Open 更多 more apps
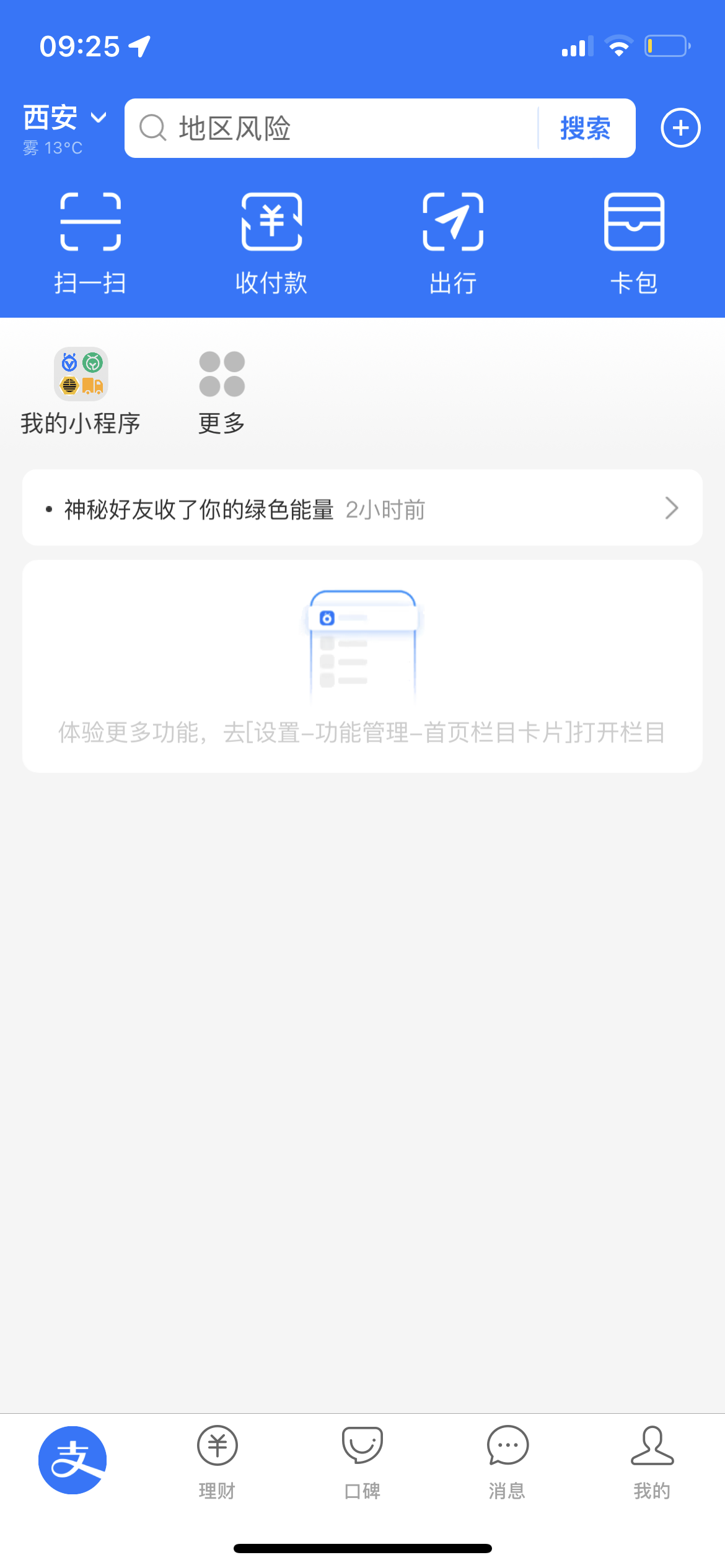 coord(222,391)
